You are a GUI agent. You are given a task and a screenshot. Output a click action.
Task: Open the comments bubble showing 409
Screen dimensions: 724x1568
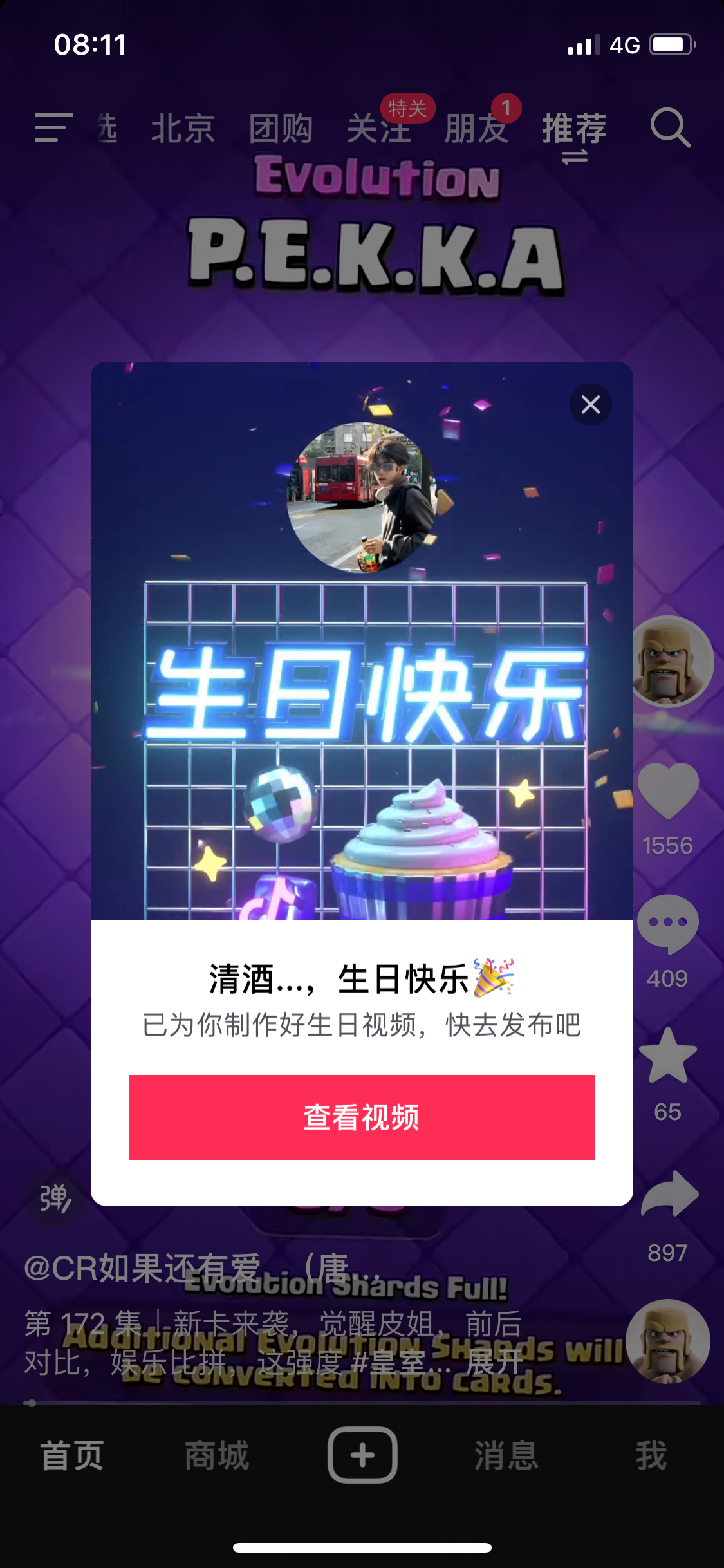(x=667, y=924)
